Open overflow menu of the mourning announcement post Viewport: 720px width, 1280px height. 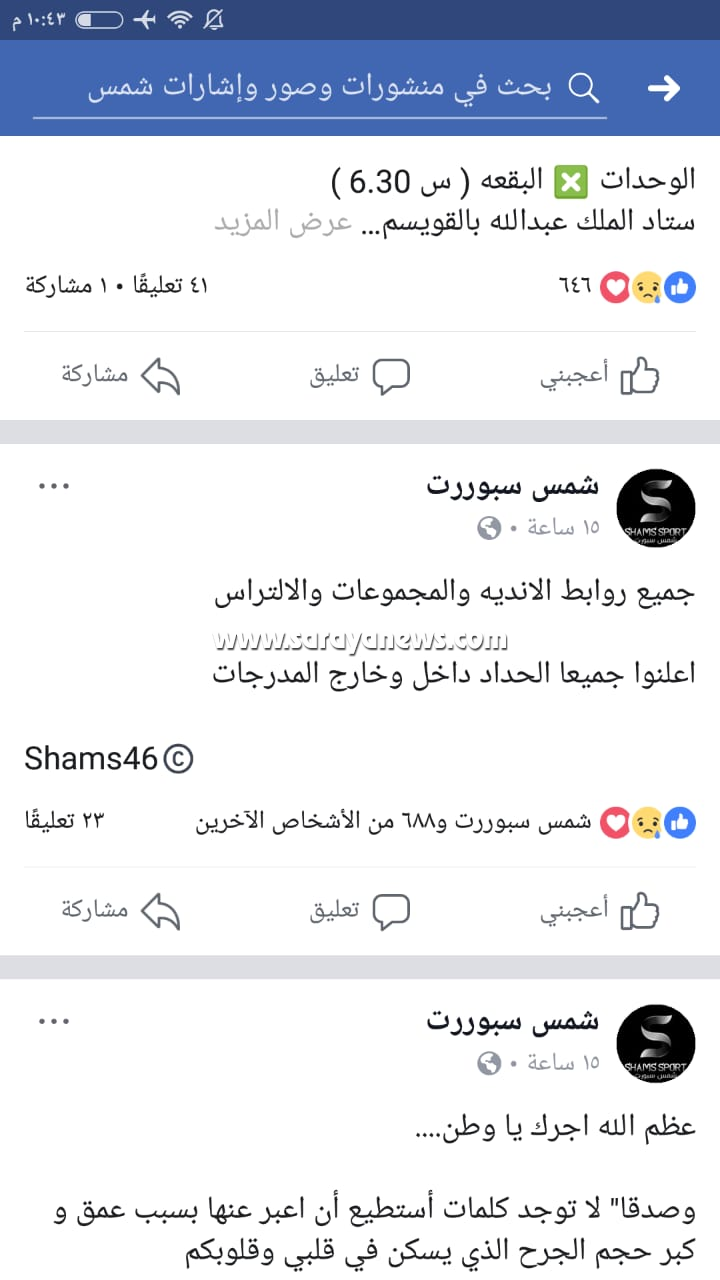point(53,486)
